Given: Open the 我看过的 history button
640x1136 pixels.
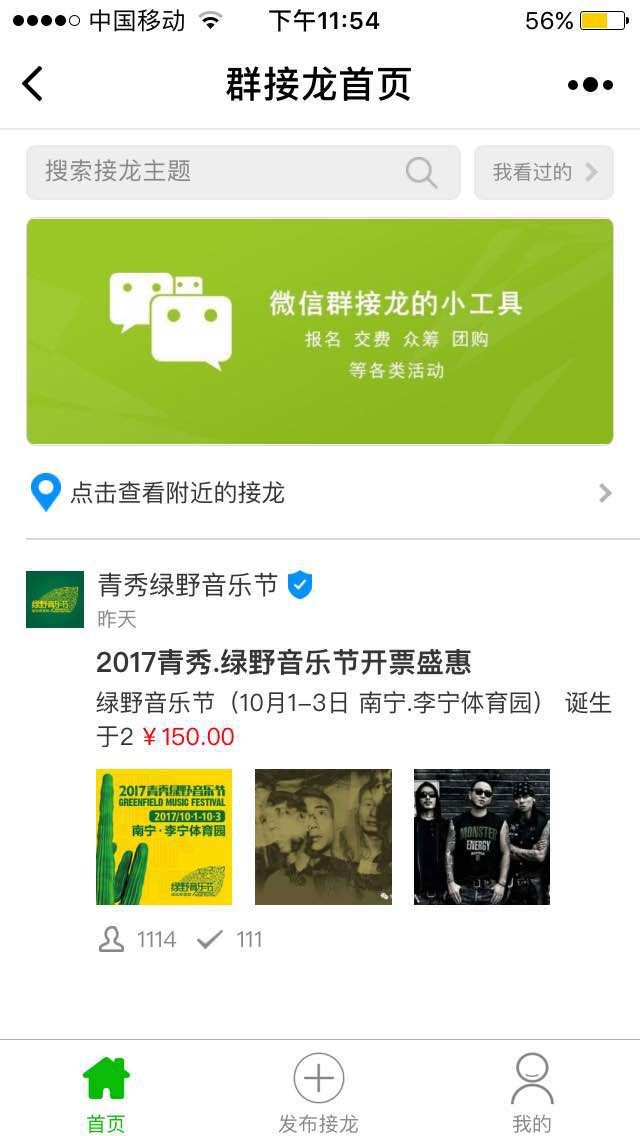Looking at the screenshot, I should pyautogui.click(x=543, y=172).
